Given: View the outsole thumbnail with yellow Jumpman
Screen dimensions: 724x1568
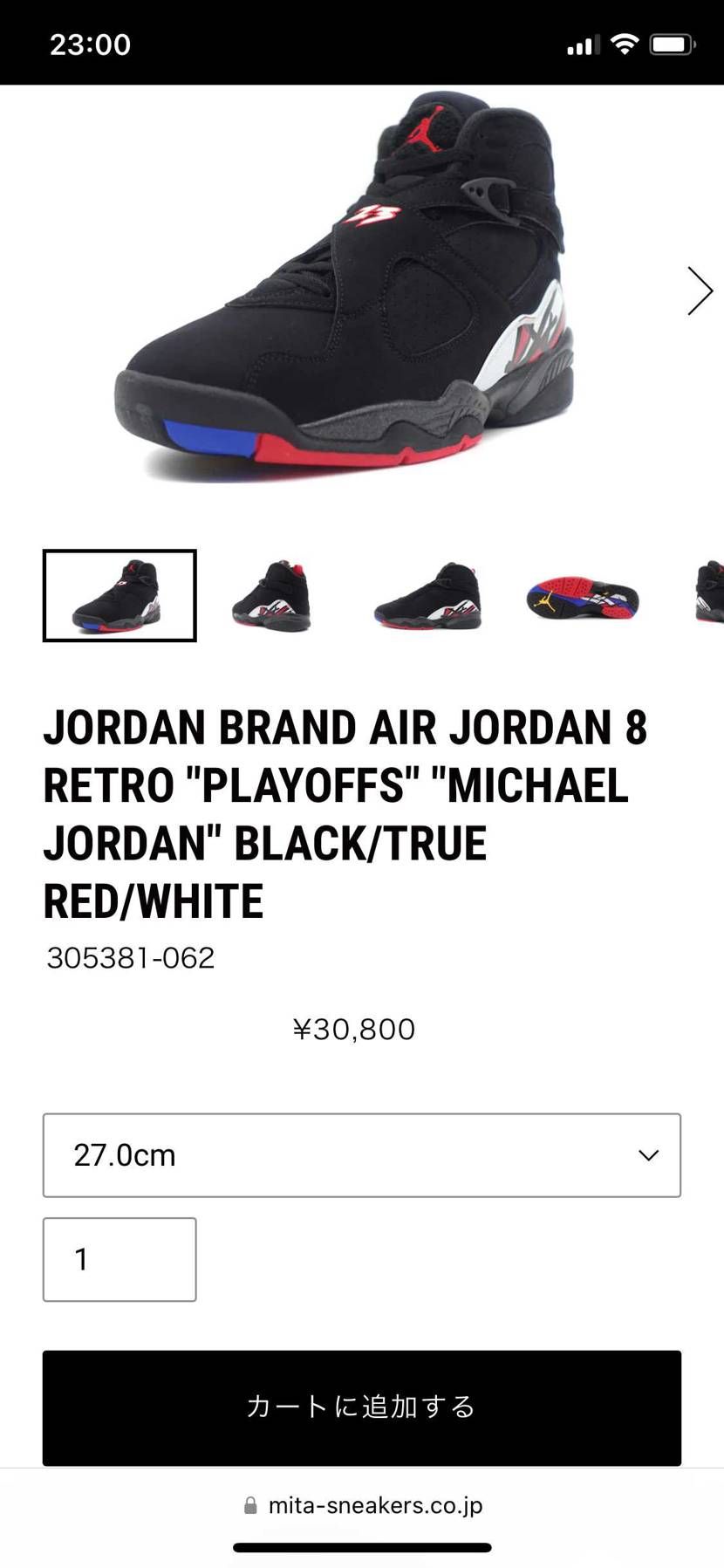Looking at the screenshot, I should pyautogui.click(x=583, y=597).
